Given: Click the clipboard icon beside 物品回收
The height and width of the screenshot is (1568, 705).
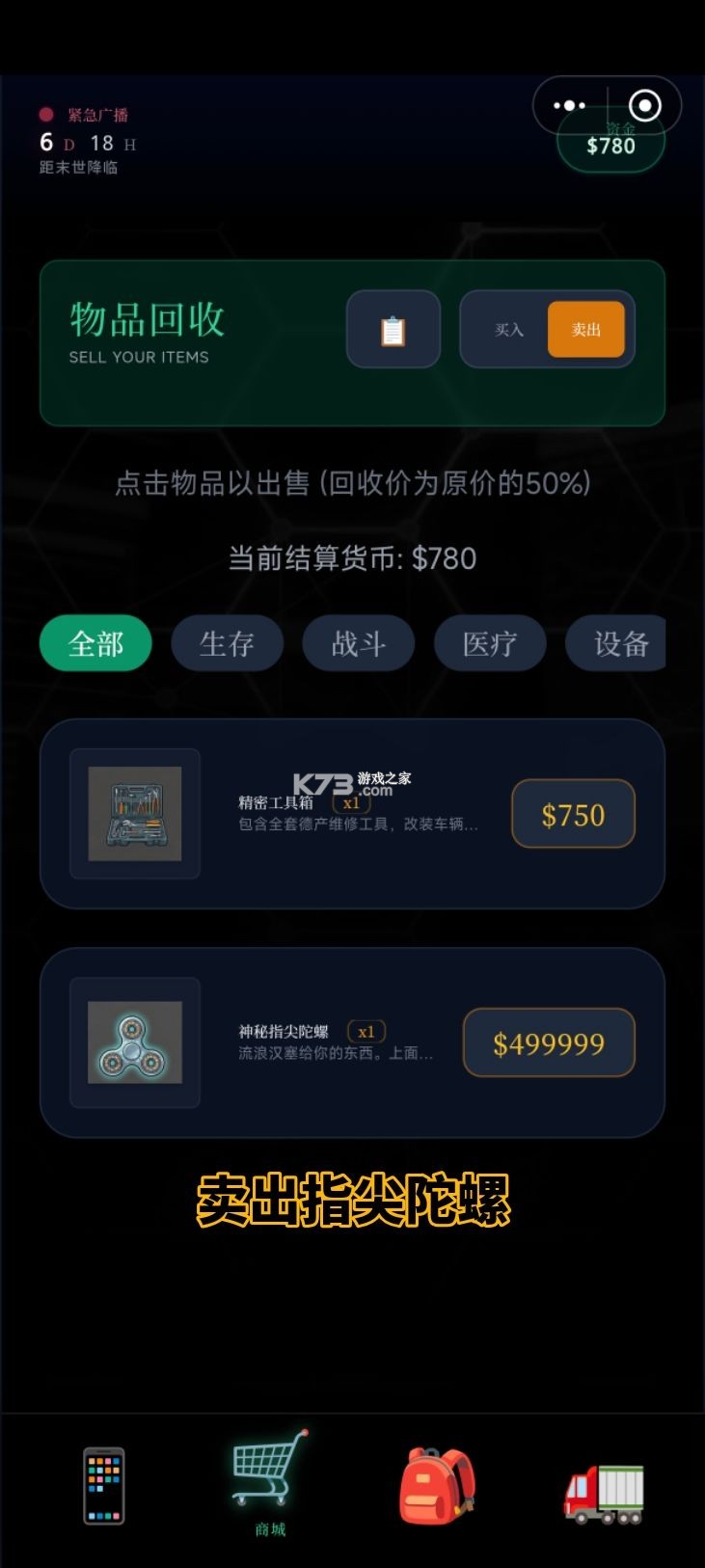Looking at the screenshot, I should tap(393, 330).
